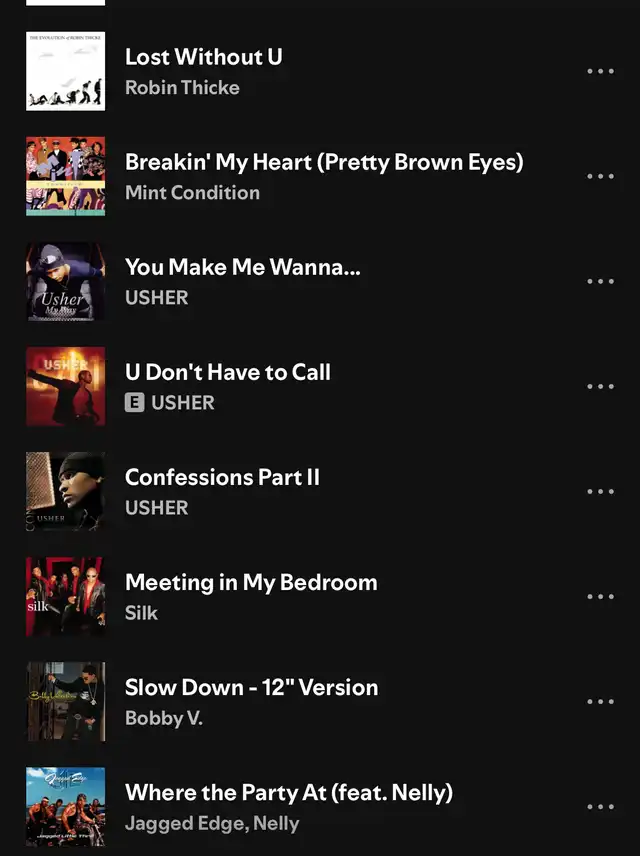
Task: Open more options for U Don't Have to Call
Action: tap(600, 387)
